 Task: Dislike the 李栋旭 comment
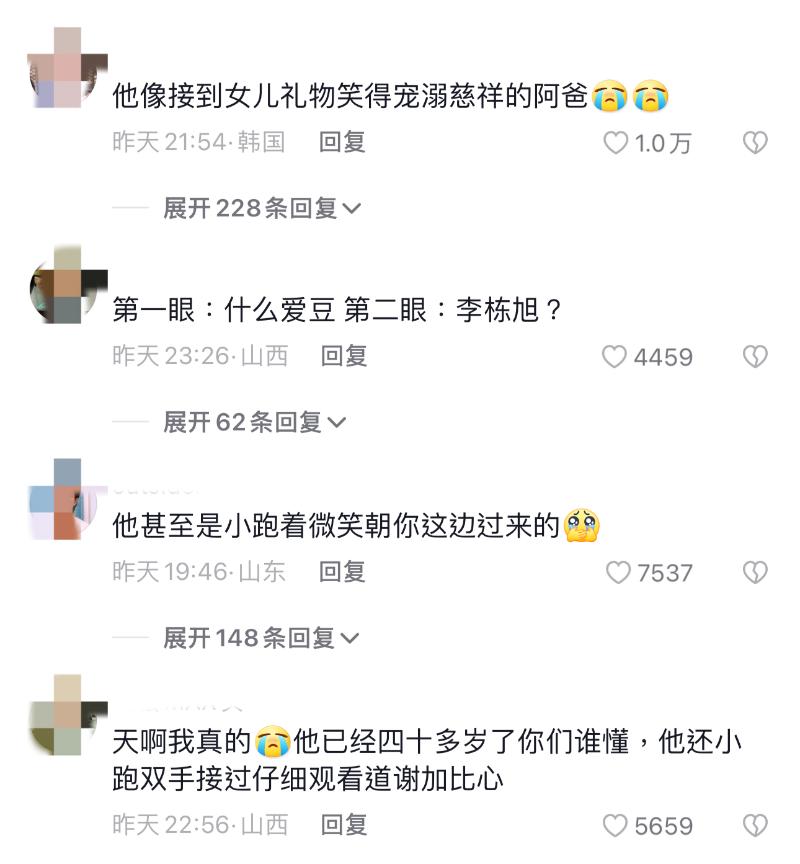click(x=755, y=356)
